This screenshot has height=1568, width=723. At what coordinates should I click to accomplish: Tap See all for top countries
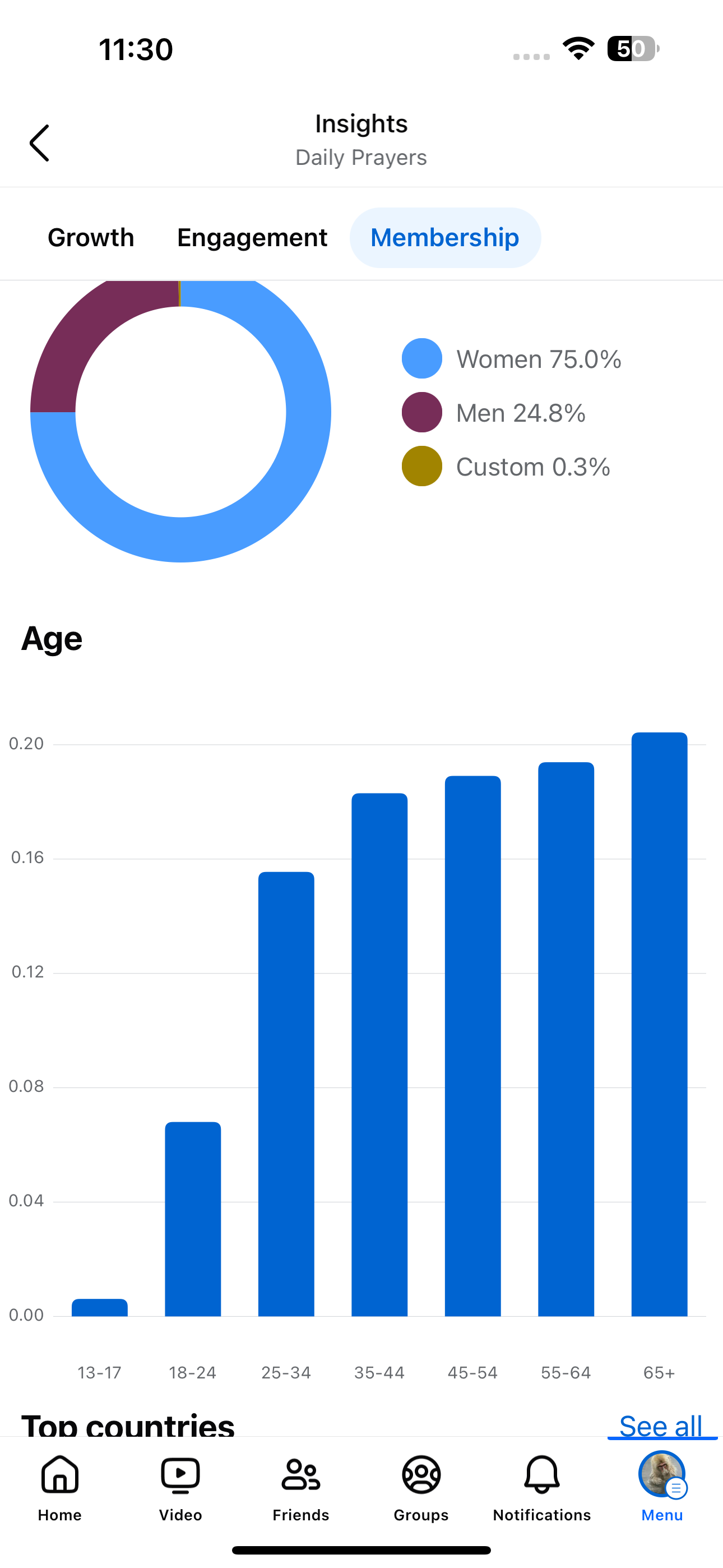pos(661,1425)
